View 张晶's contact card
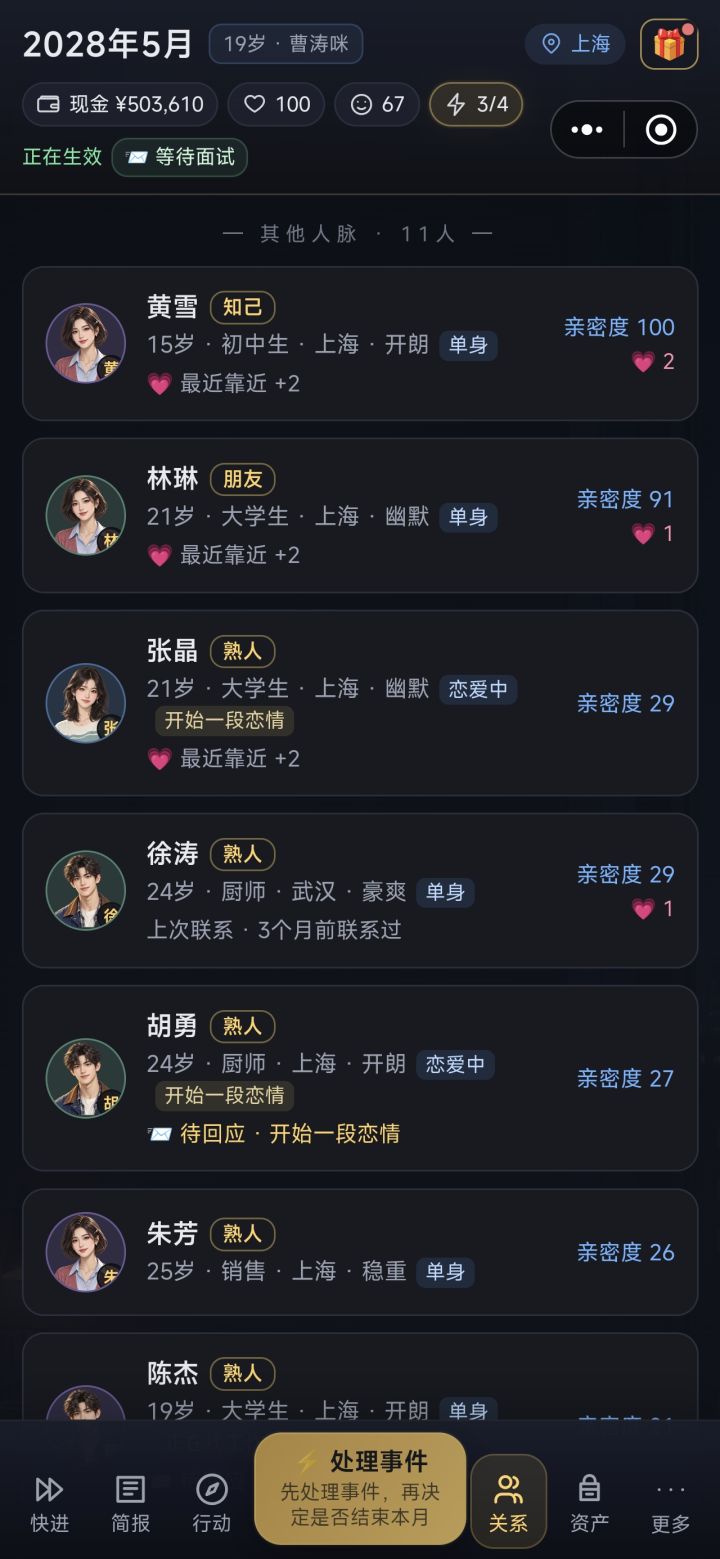720x1559 pixels. tap(360, 703)
